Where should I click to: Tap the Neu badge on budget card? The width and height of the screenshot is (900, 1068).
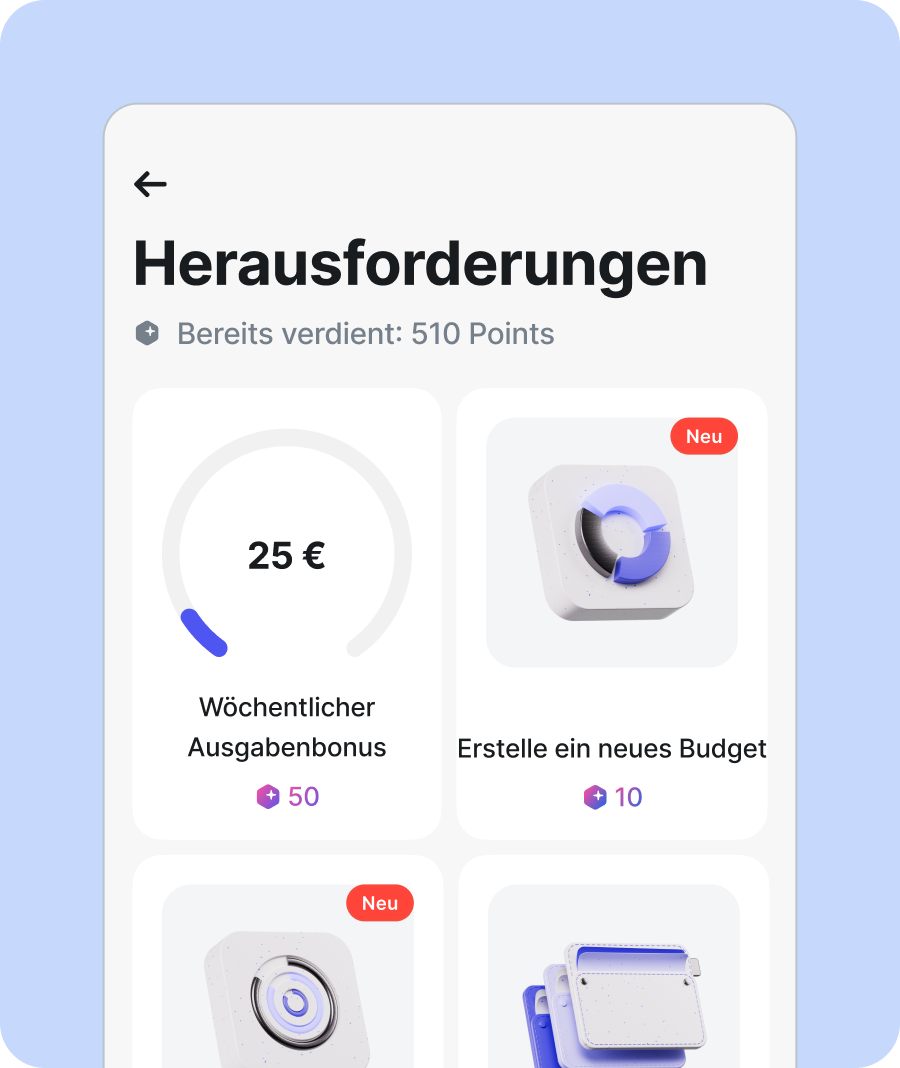coord(703,436)
